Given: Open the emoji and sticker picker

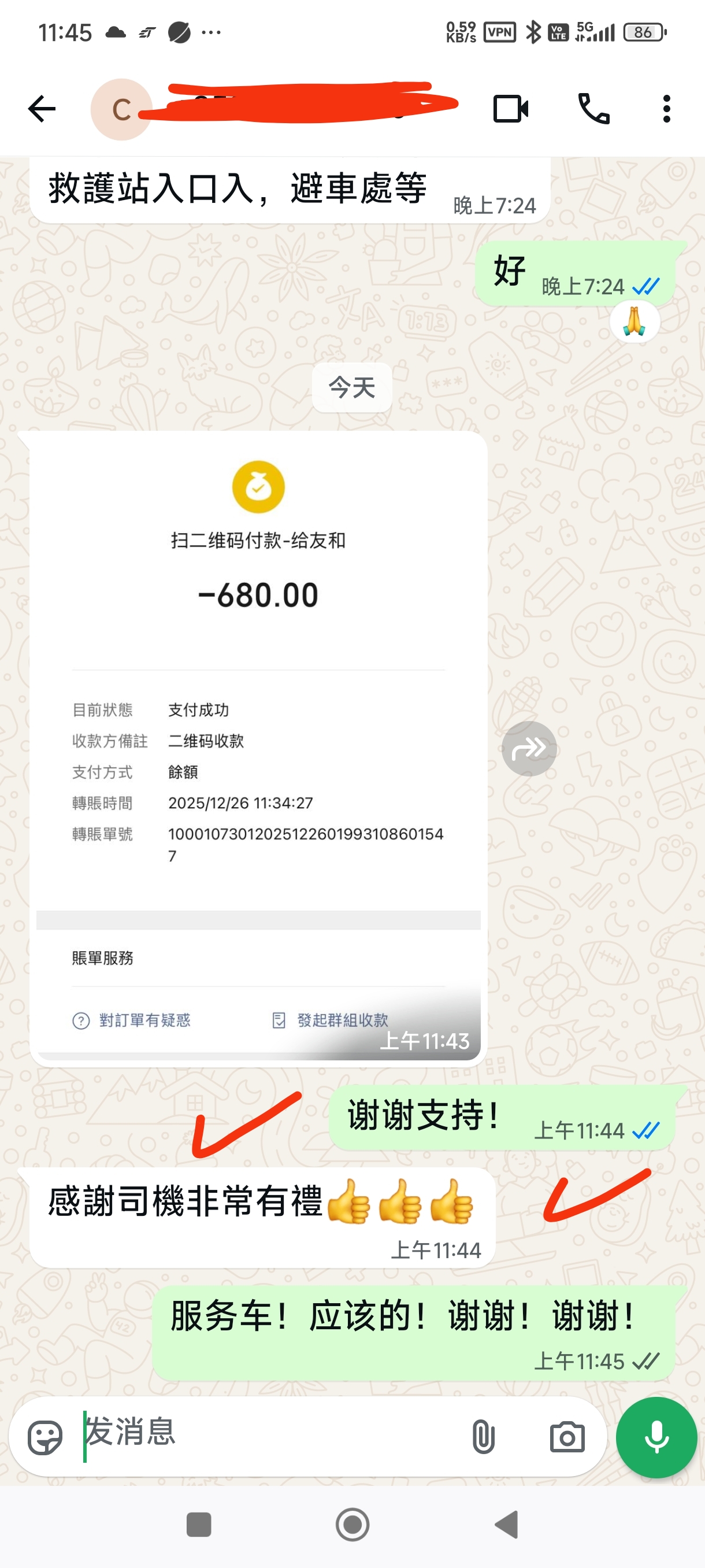Looking at the screenshot, I should [x=45, y=1437].
